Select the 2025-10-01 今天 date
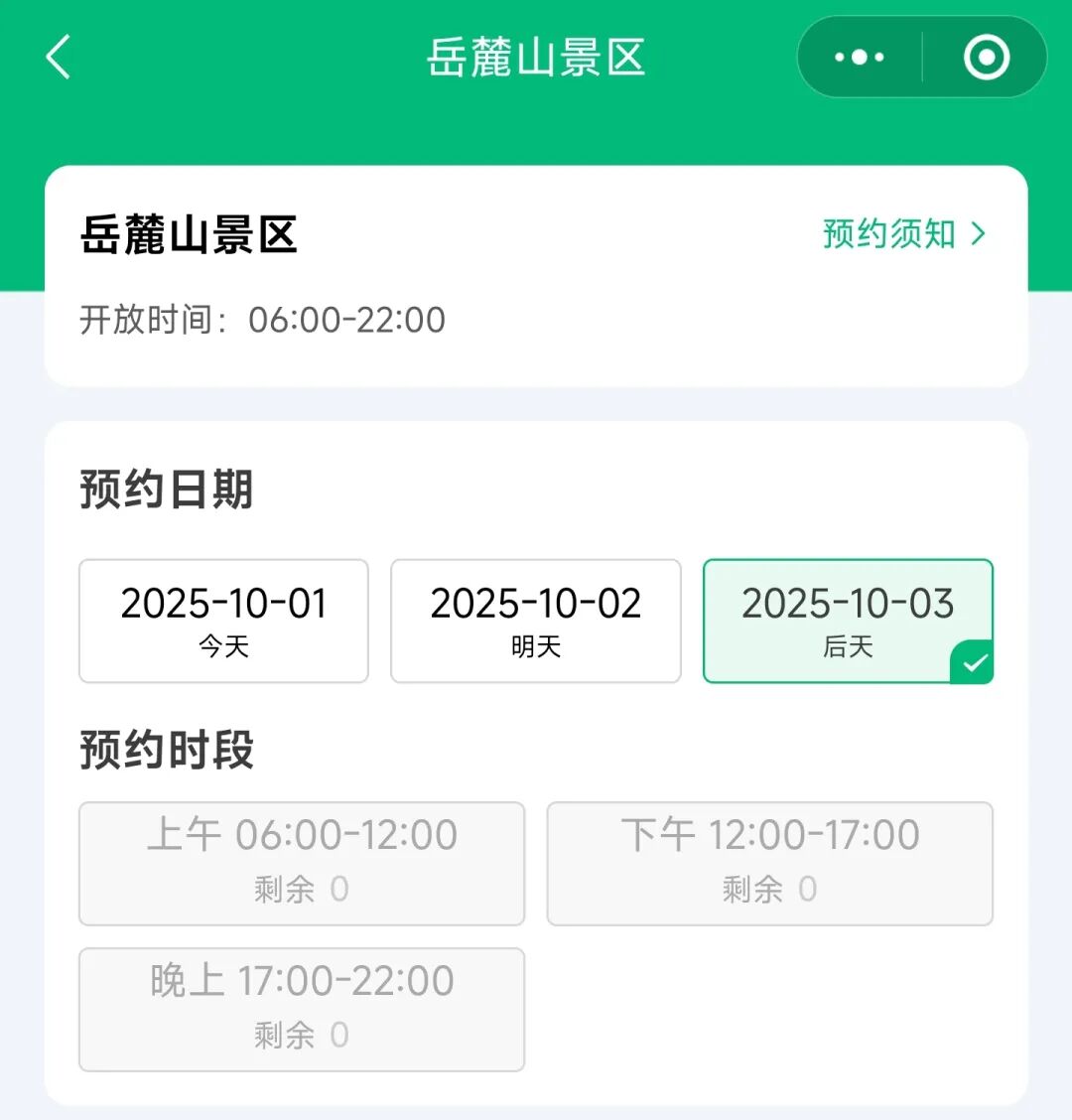 pyautogui.click(x=223, y=621)
